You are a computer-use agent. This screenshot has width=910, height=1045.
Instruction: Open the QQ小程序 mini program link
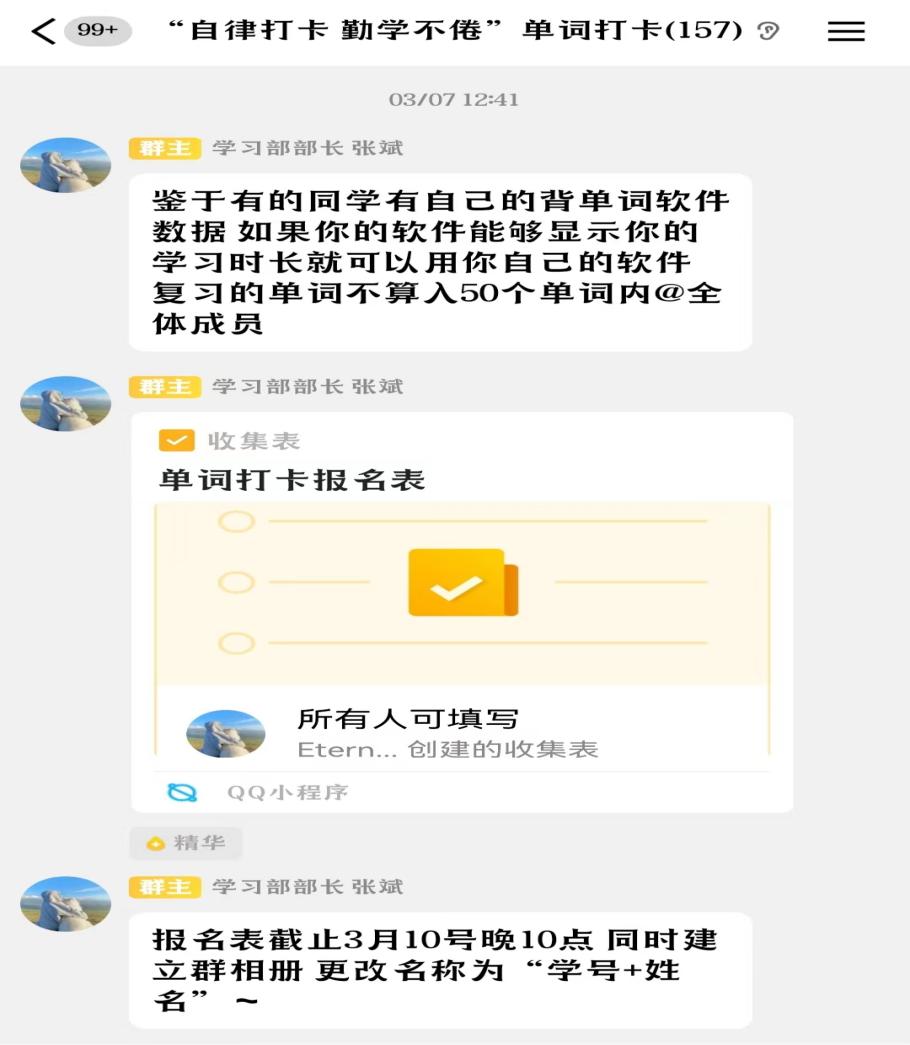coord(287,793)
